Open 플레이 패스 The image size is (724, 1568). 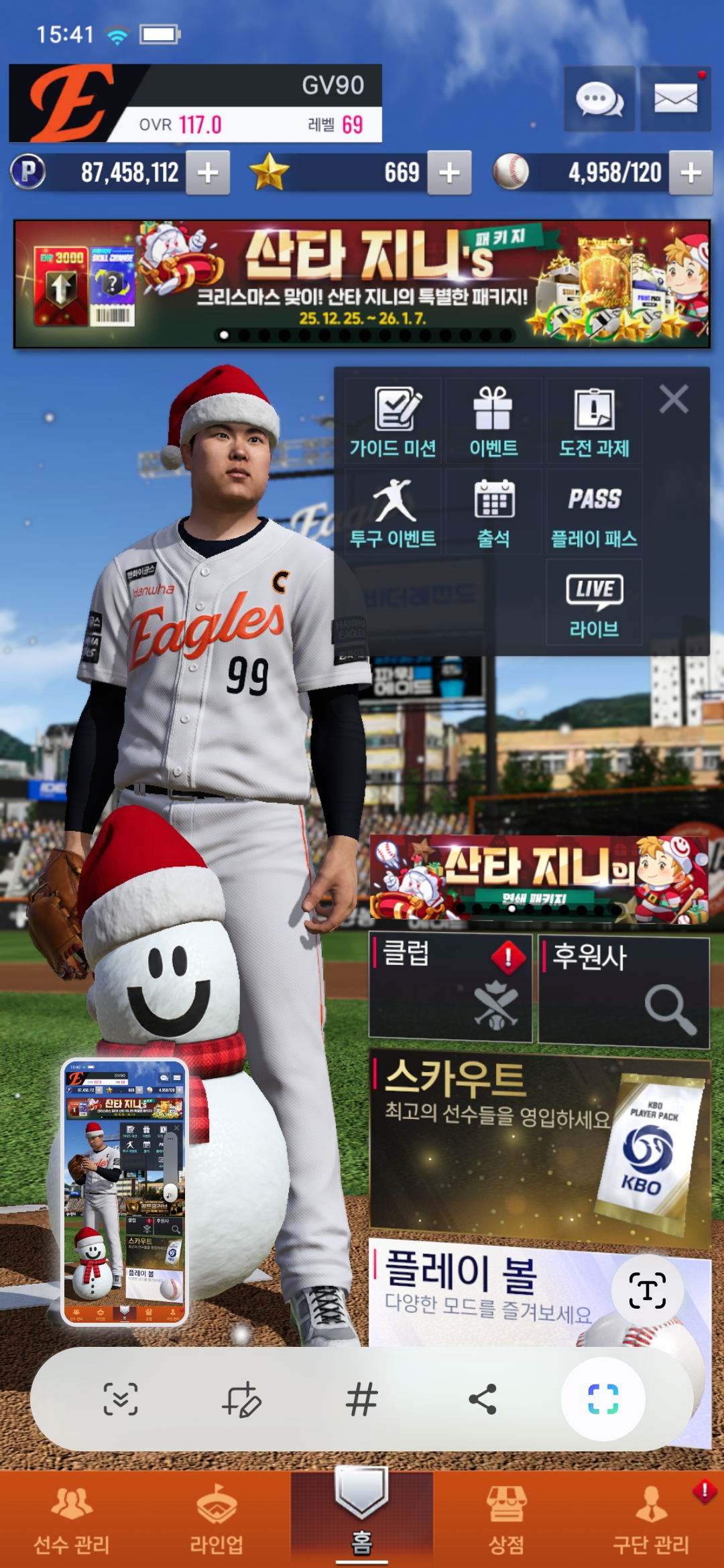coord(594,512)
